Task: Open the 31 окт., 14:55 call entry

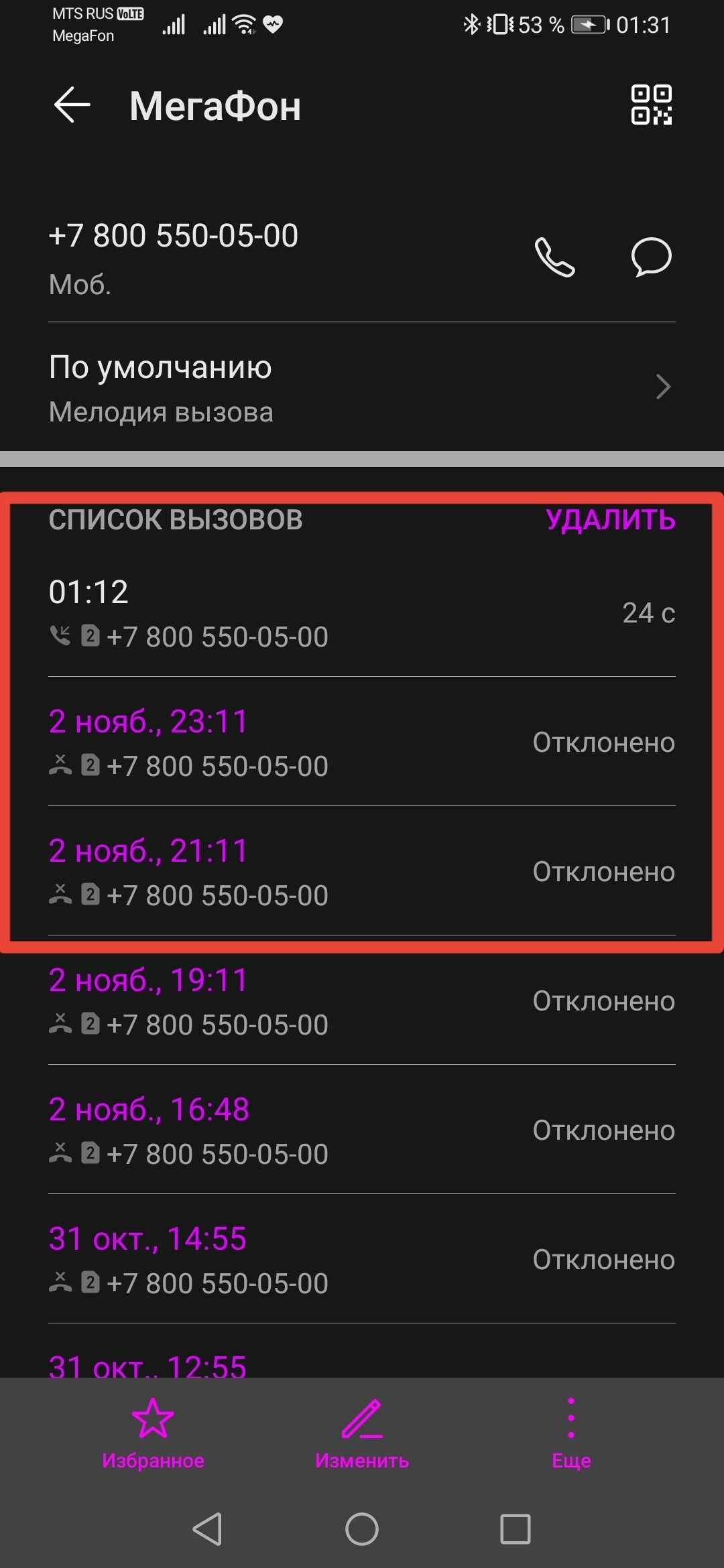Action: point(362,1260)
